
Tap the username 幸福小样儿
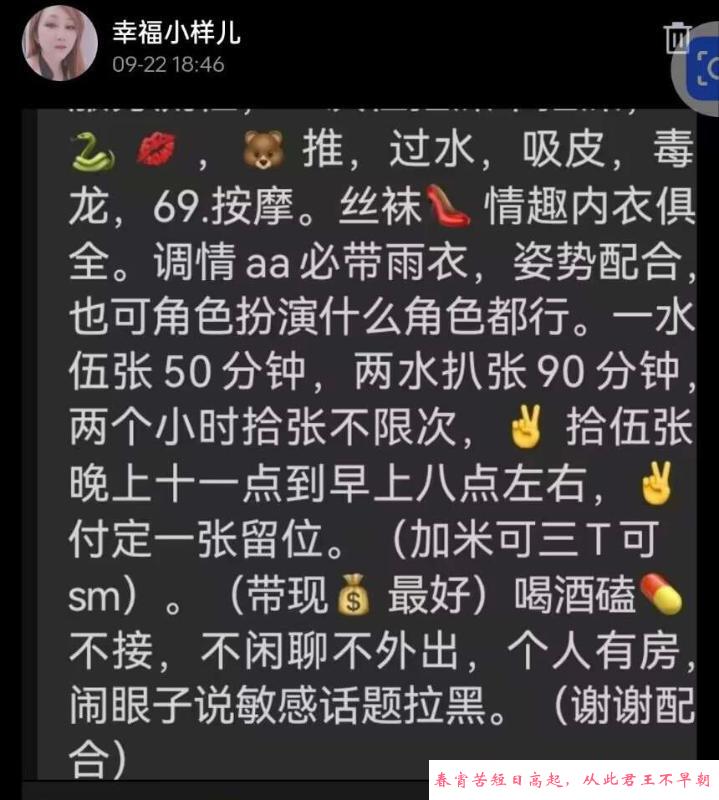(x=175, y=31)
